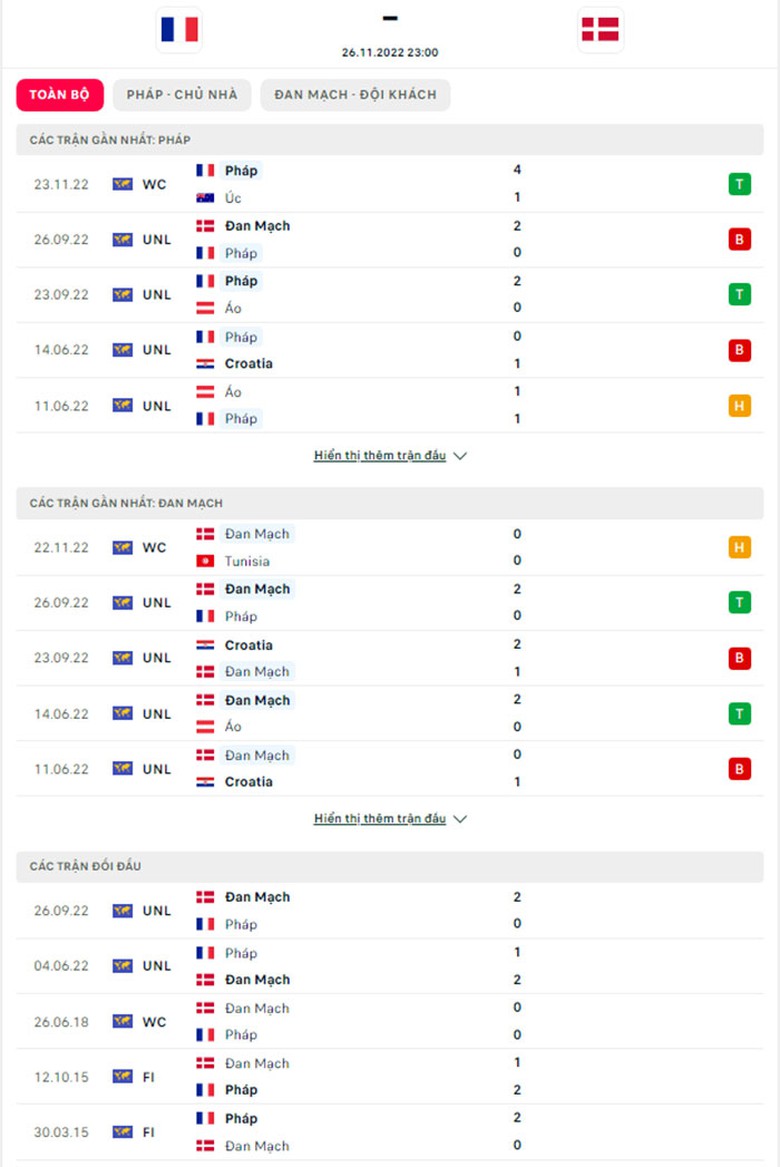Open the 11.06.22 Áo vs Pháp match

(380, 405)
